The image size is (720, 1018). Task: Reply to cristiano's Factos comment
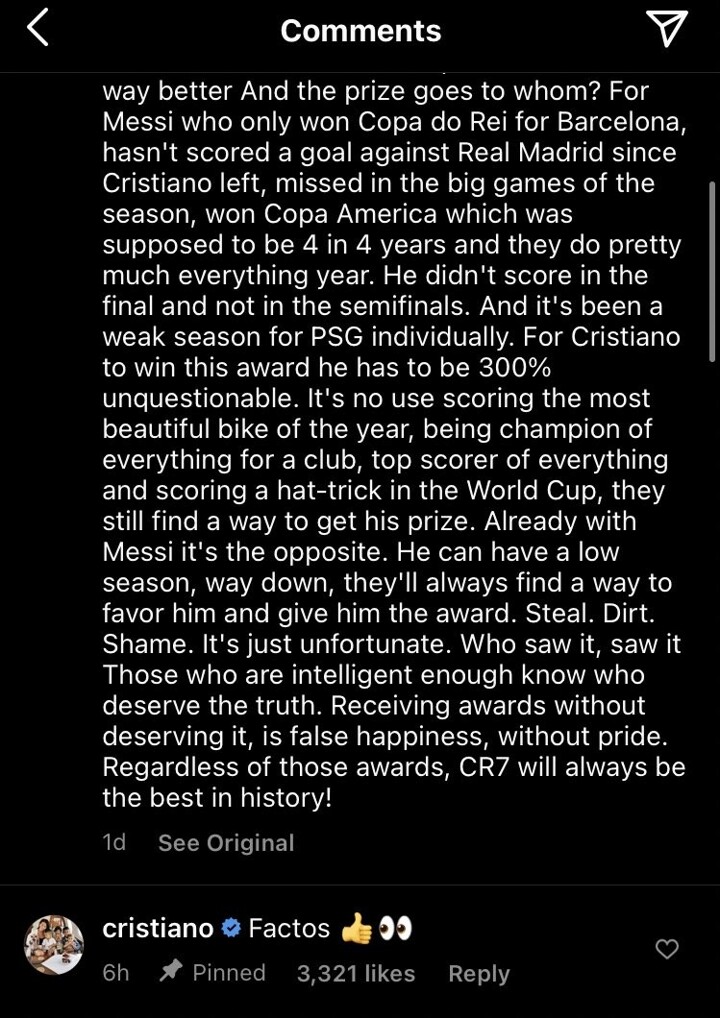(x=478, y=974)
